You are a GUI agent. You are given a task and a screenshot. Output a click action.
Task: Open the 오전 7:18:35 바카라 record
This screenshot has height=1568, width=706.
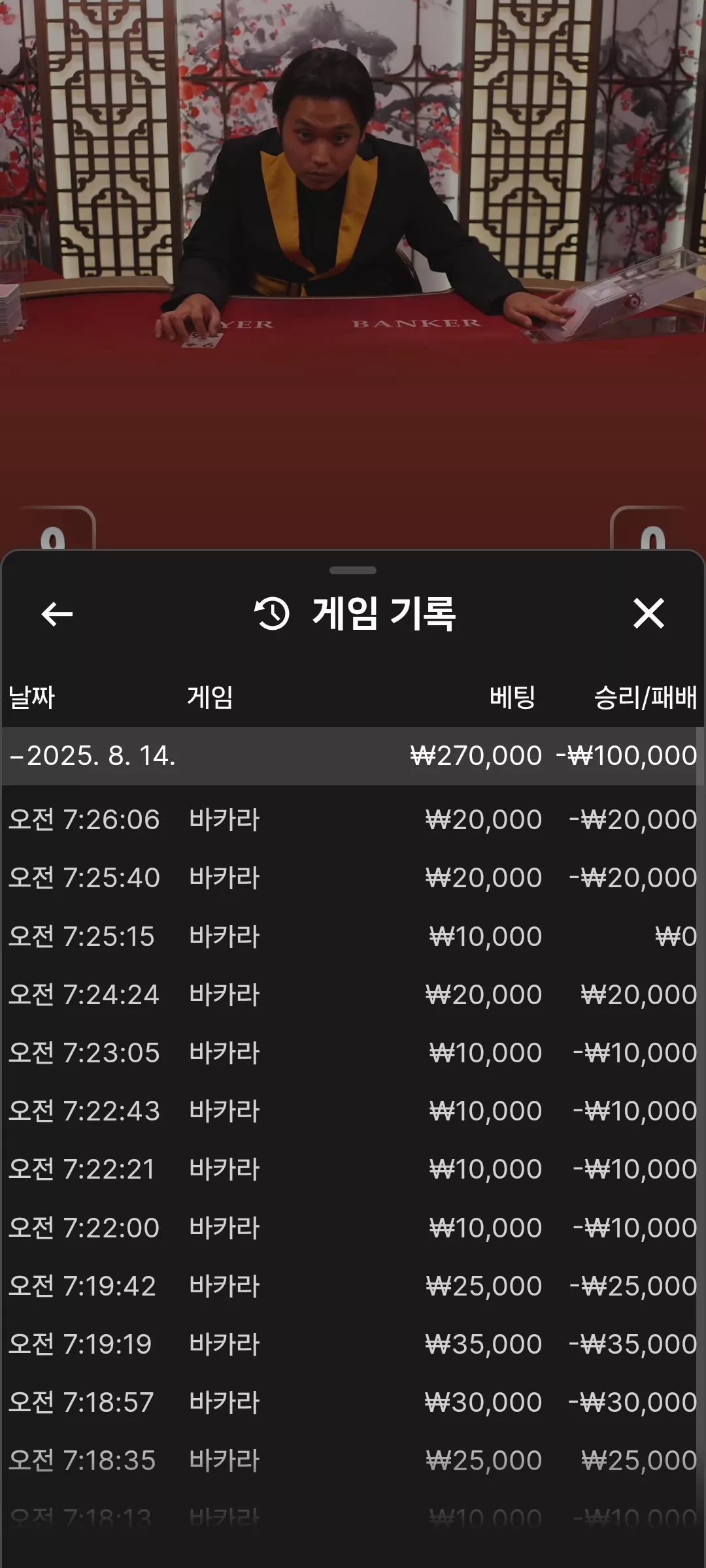coord(349,1460)
